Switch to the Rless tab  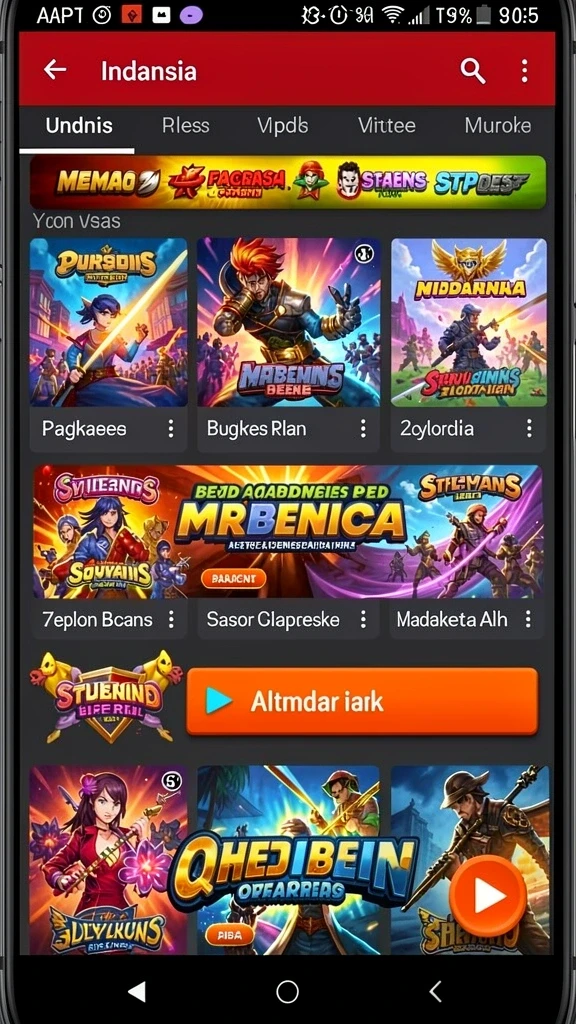(185, 125)
